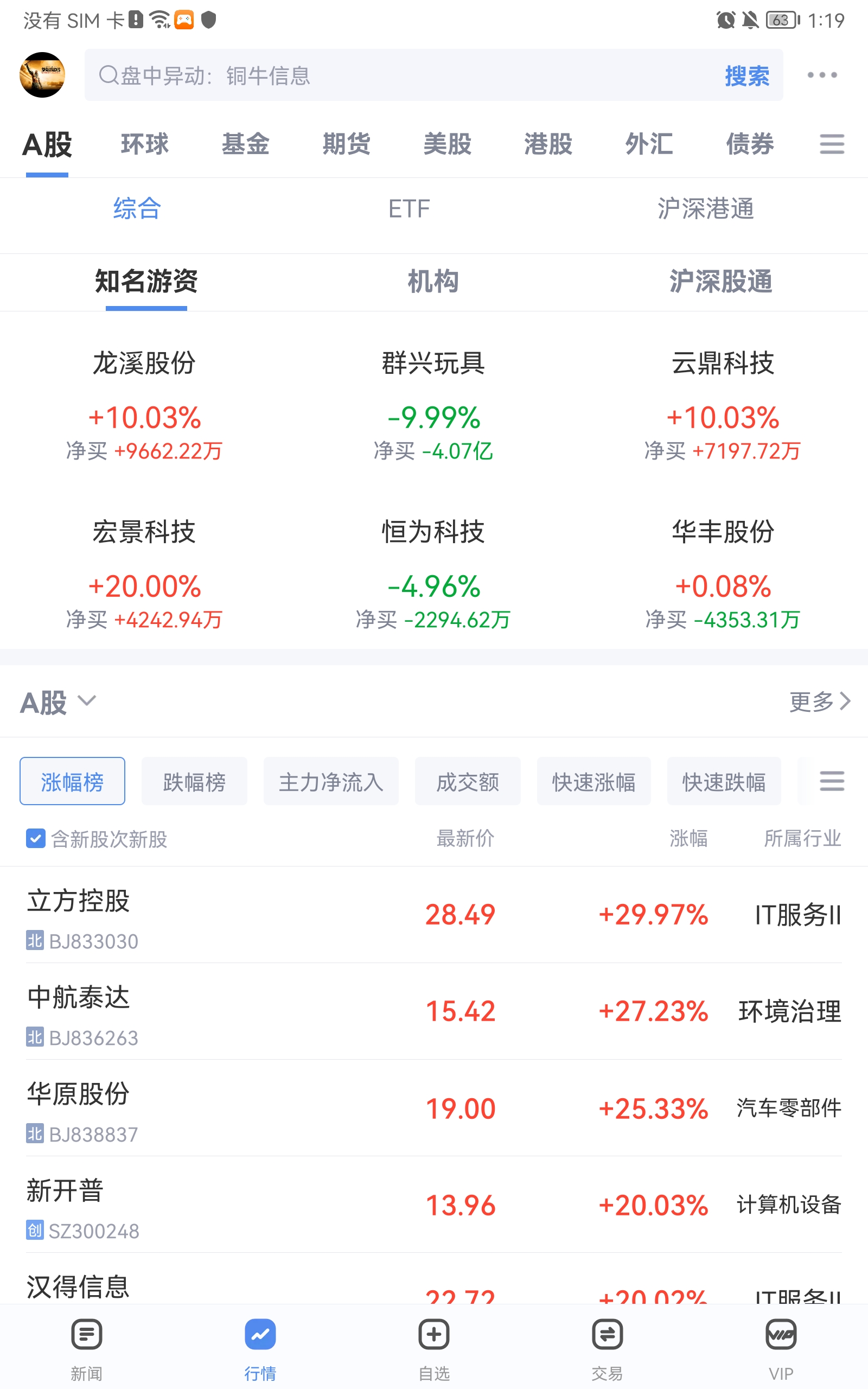This screenshot has width=868, height=1389.
Task: Open the 群兴玩具 stock card
Action: tap(433, 405)
